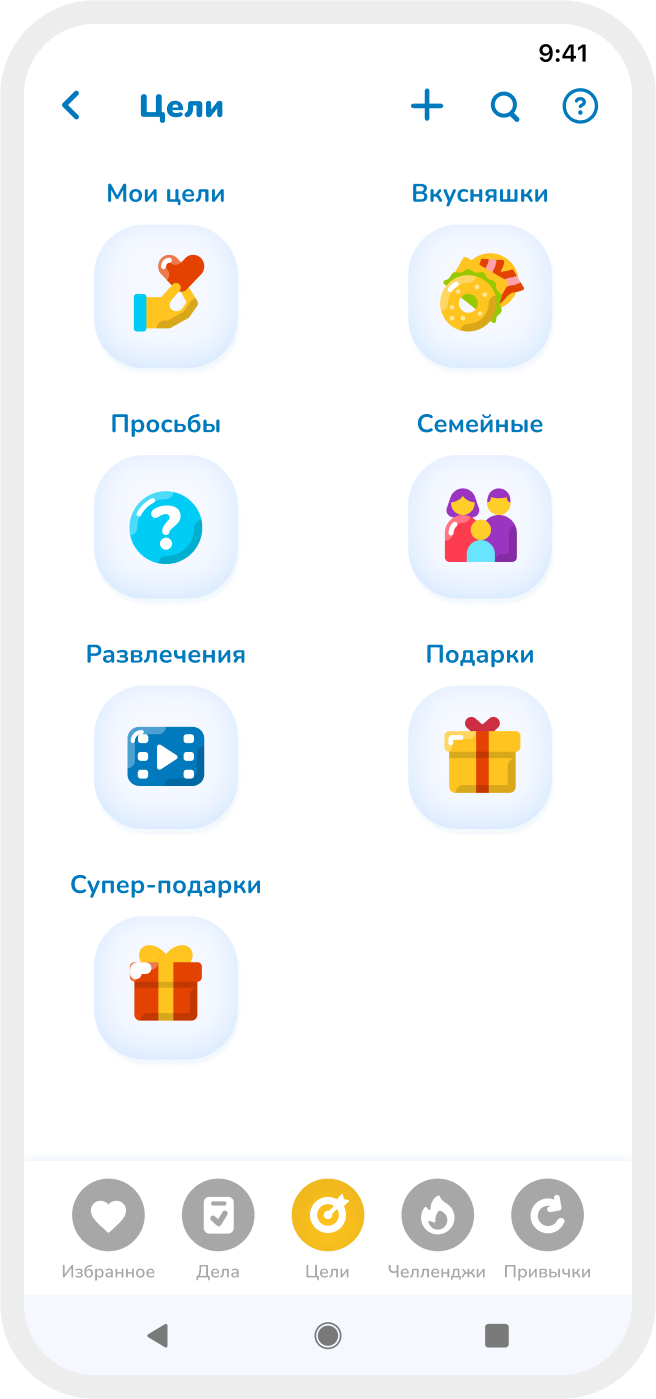Switch to the Дела tab
This screenshot has width=656, height=1399.
pos(218,1215)
